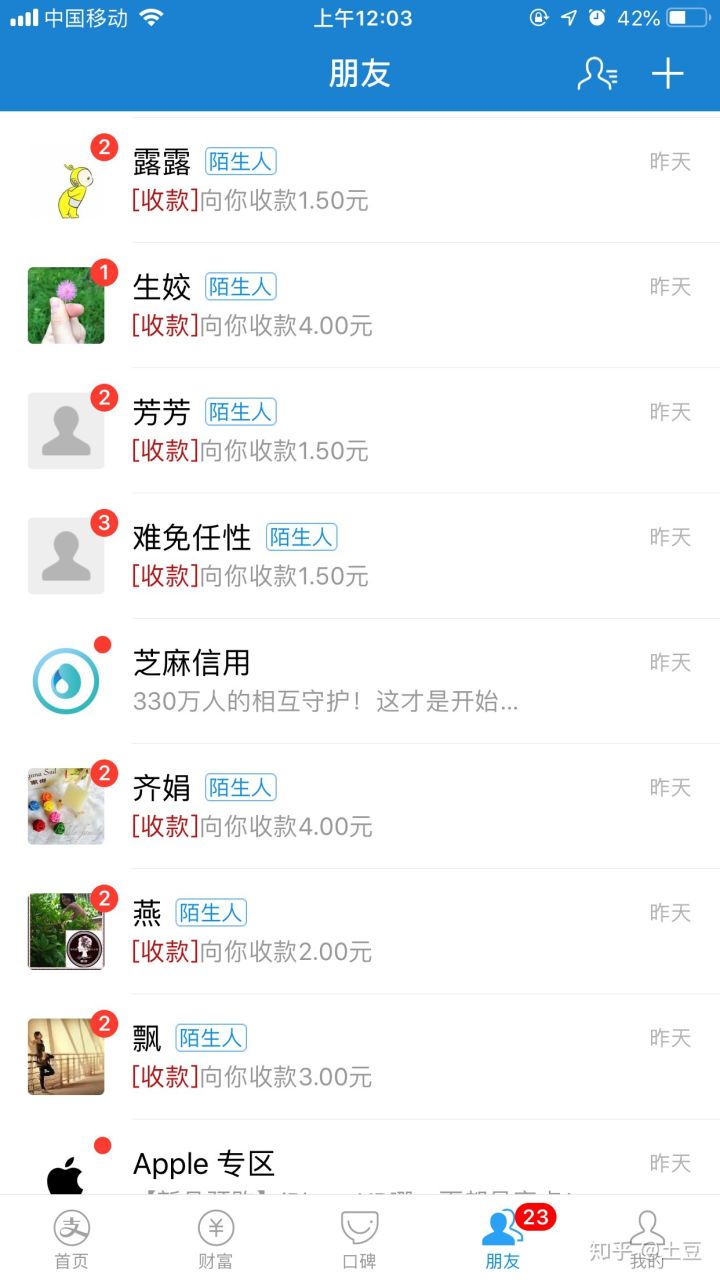This screenshot has height=1280, width=720.
Task: Open the chat with 难免任性
Action: pyautogui.click(x=400, y=556)
